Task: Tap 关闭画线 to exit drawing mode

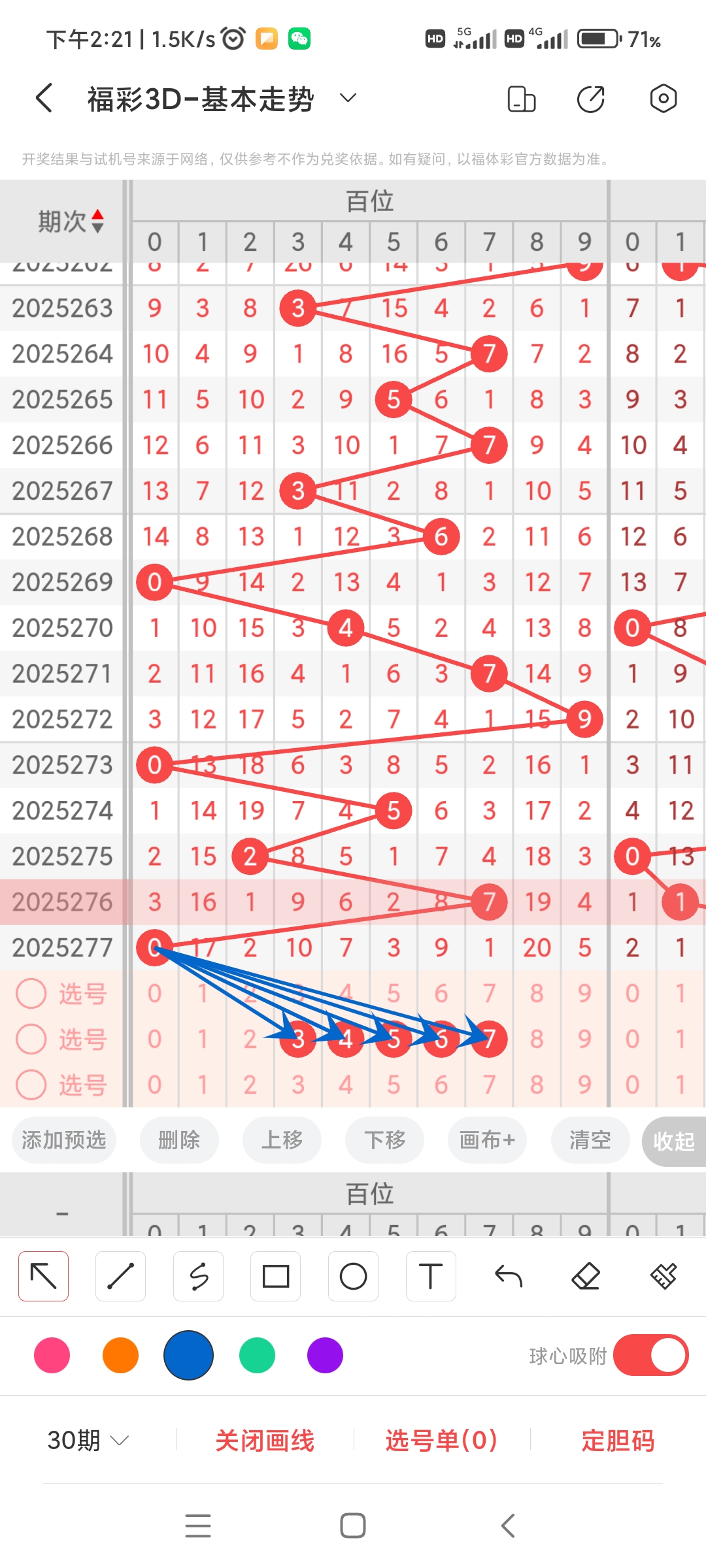Action: point(265,1440)
